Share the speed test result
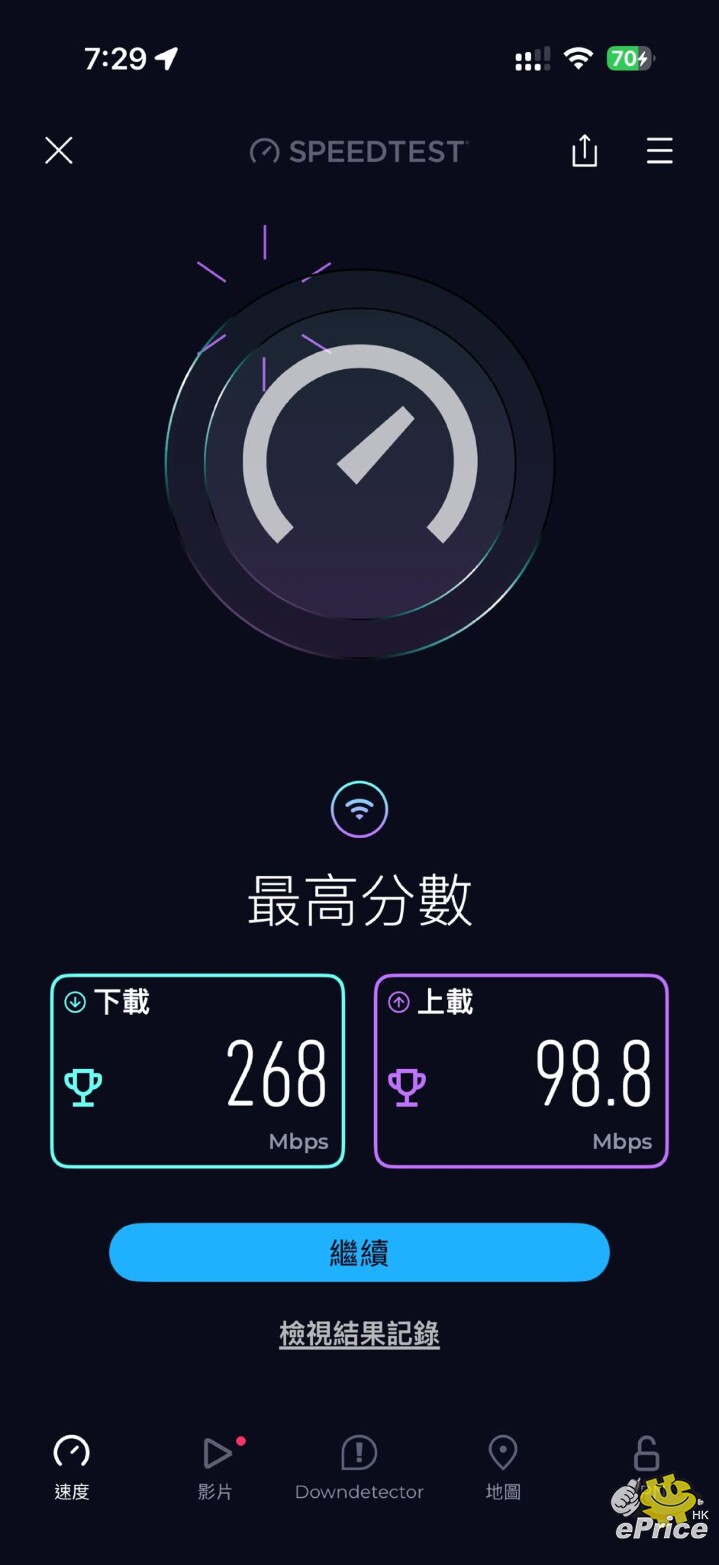 click(584, 151)
